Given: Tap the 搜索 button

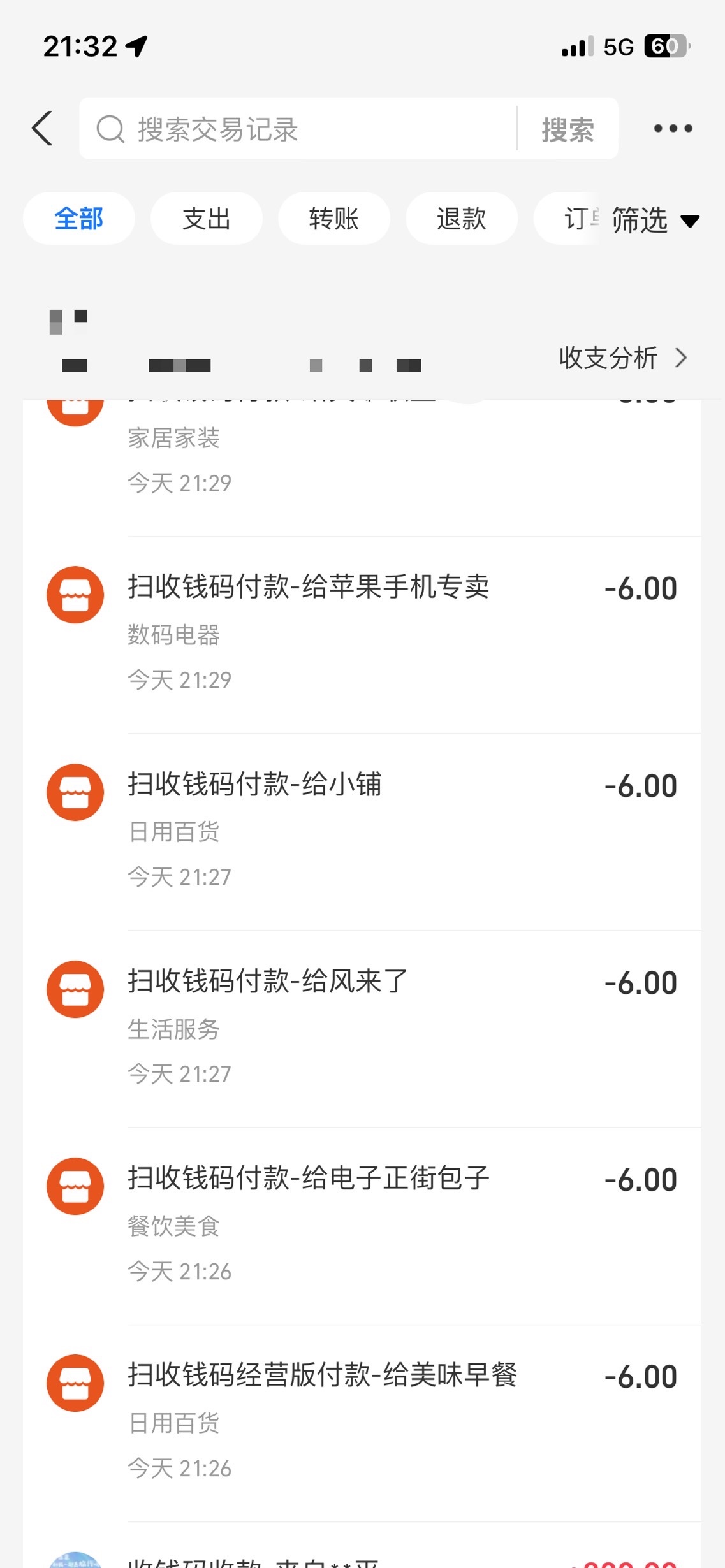Looking at the screenshot, I should 568,129.
